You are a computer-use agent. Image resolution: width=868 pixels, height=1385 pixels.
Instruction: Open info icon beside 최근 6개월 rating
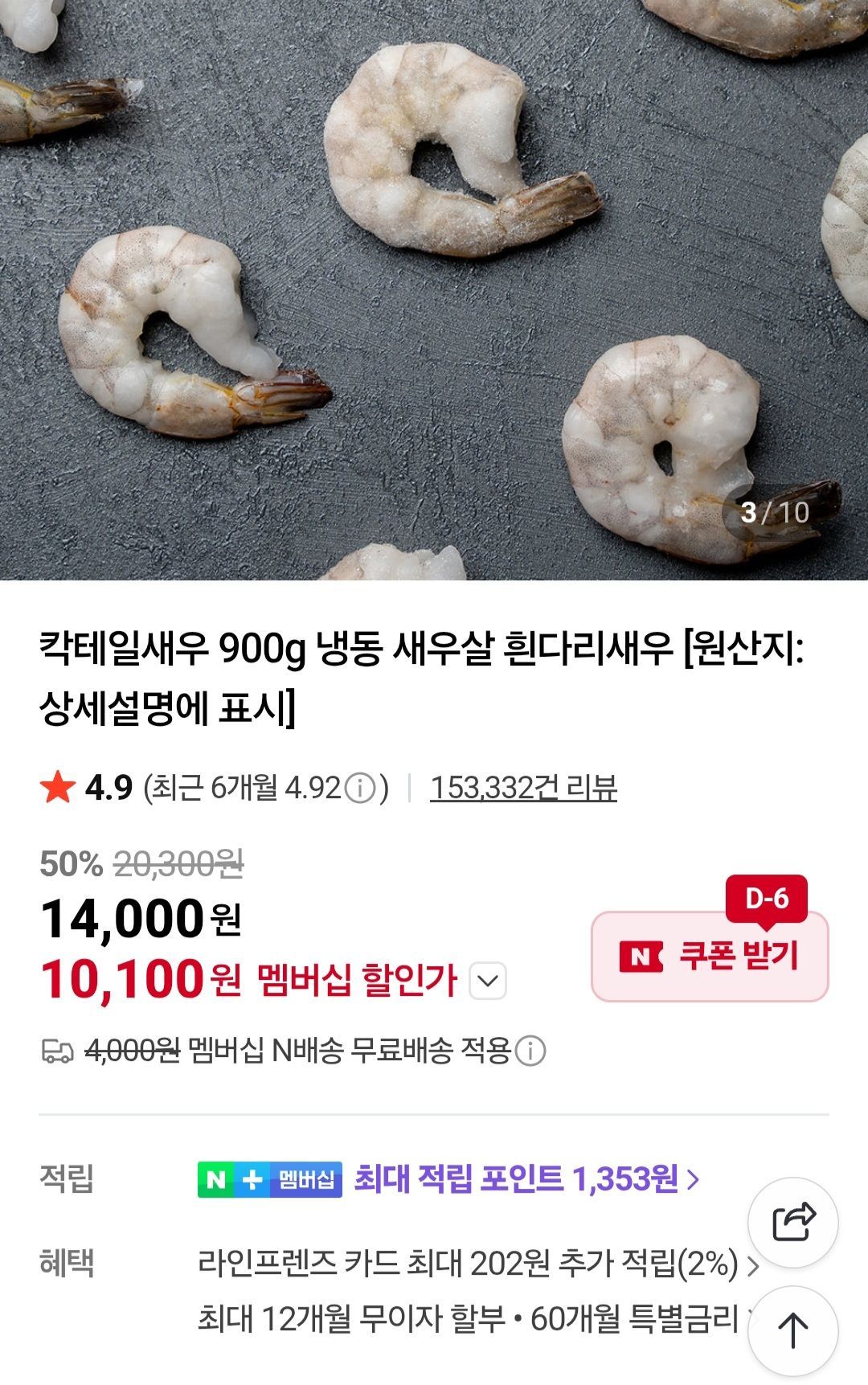point(360,789)
